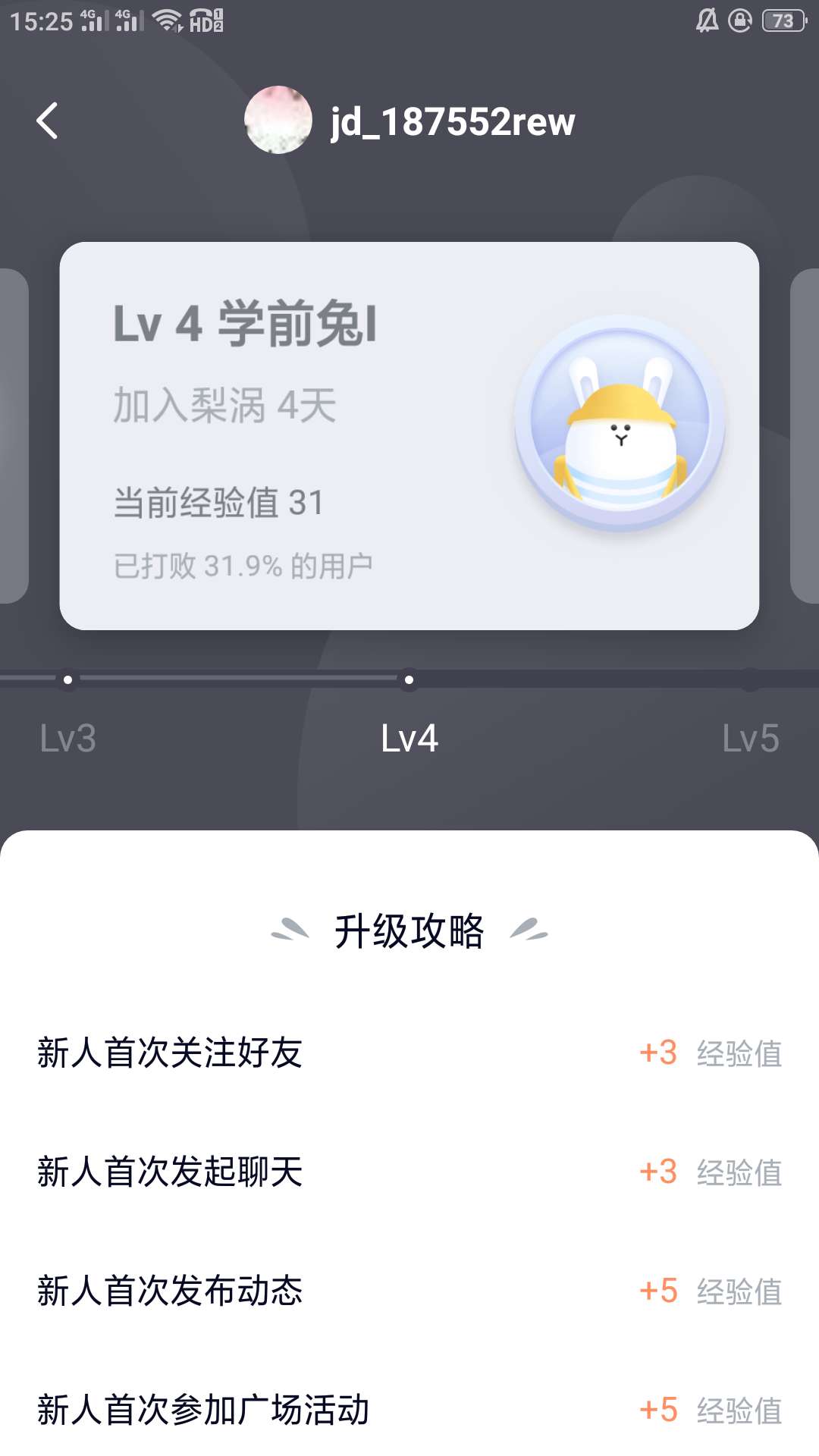Open the 新人首次关注好友 task
Viewport: 819px width, 1456px height.
coord(409,1053)
